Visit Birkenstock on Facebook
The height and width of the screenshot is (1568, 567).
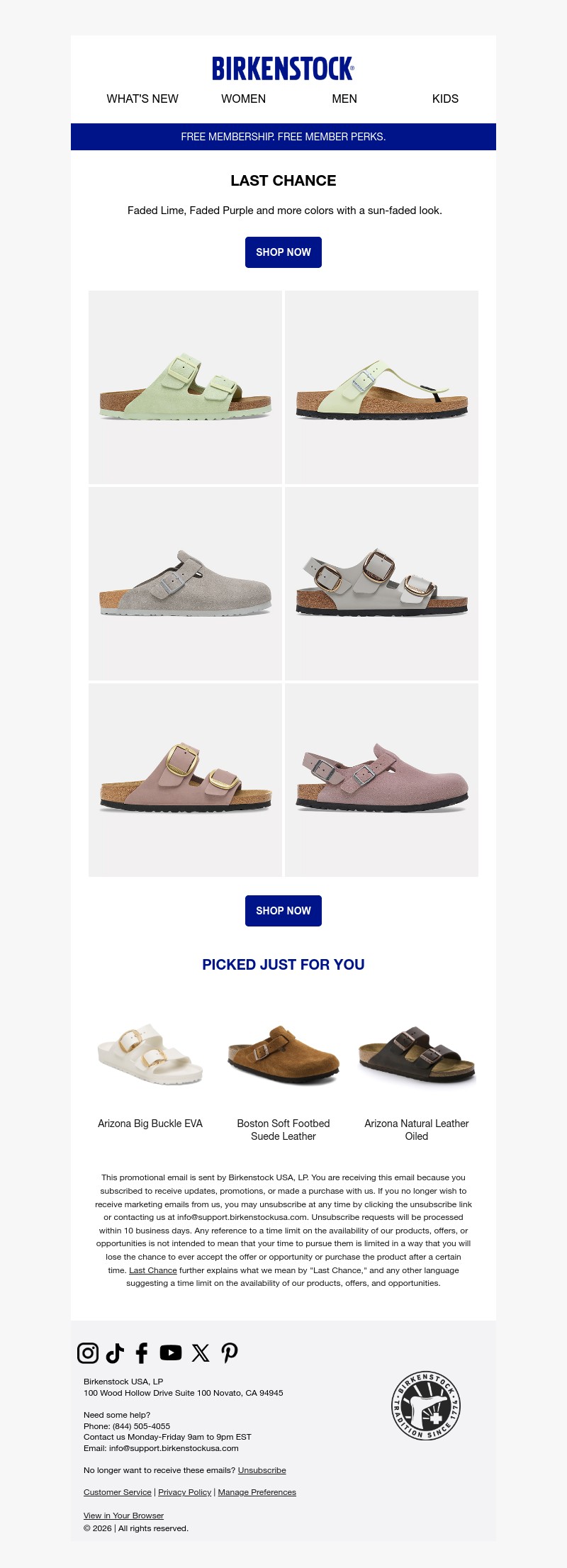click(x=141, y=1353)
